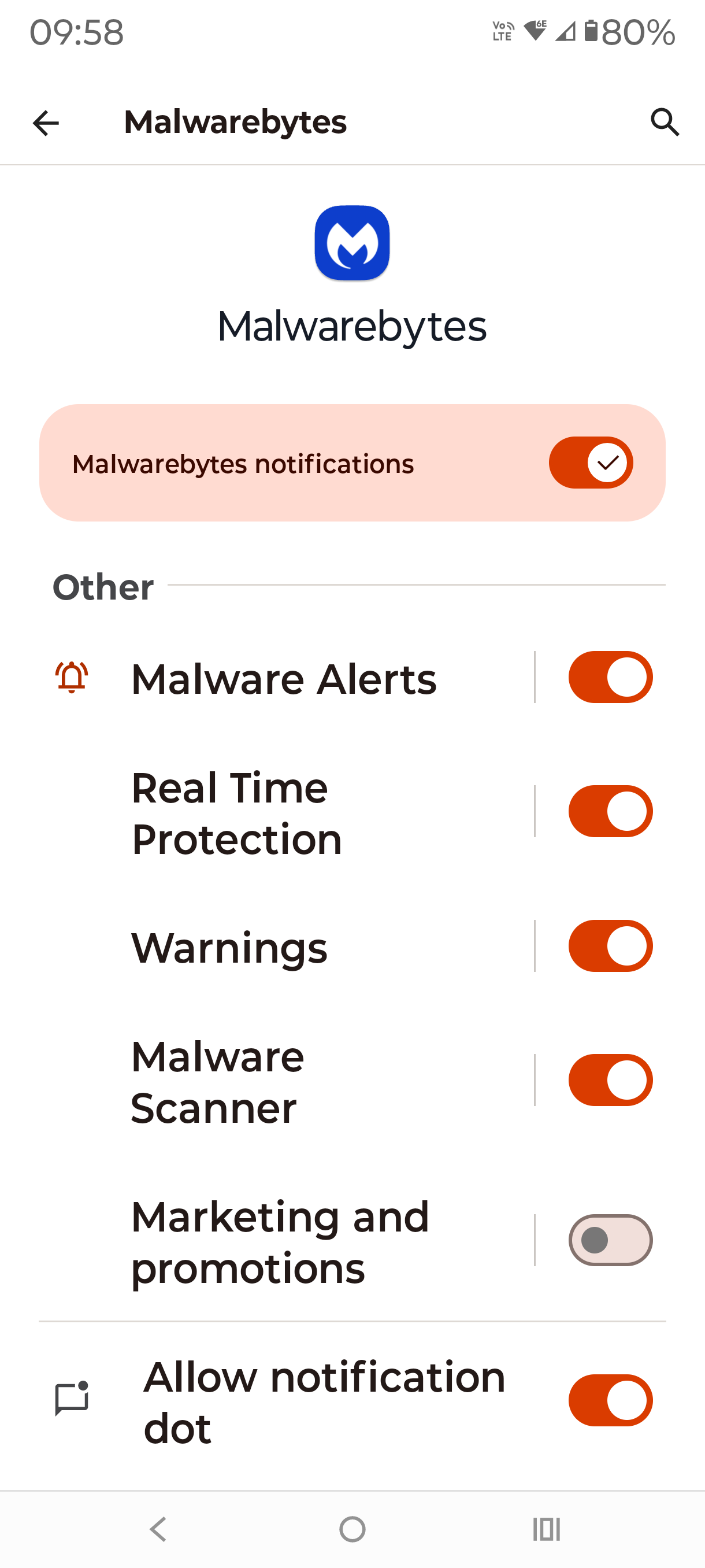Screen dimensions: 705x1568
Task: Open the search icon in the app bar
Action: [664, 123]
